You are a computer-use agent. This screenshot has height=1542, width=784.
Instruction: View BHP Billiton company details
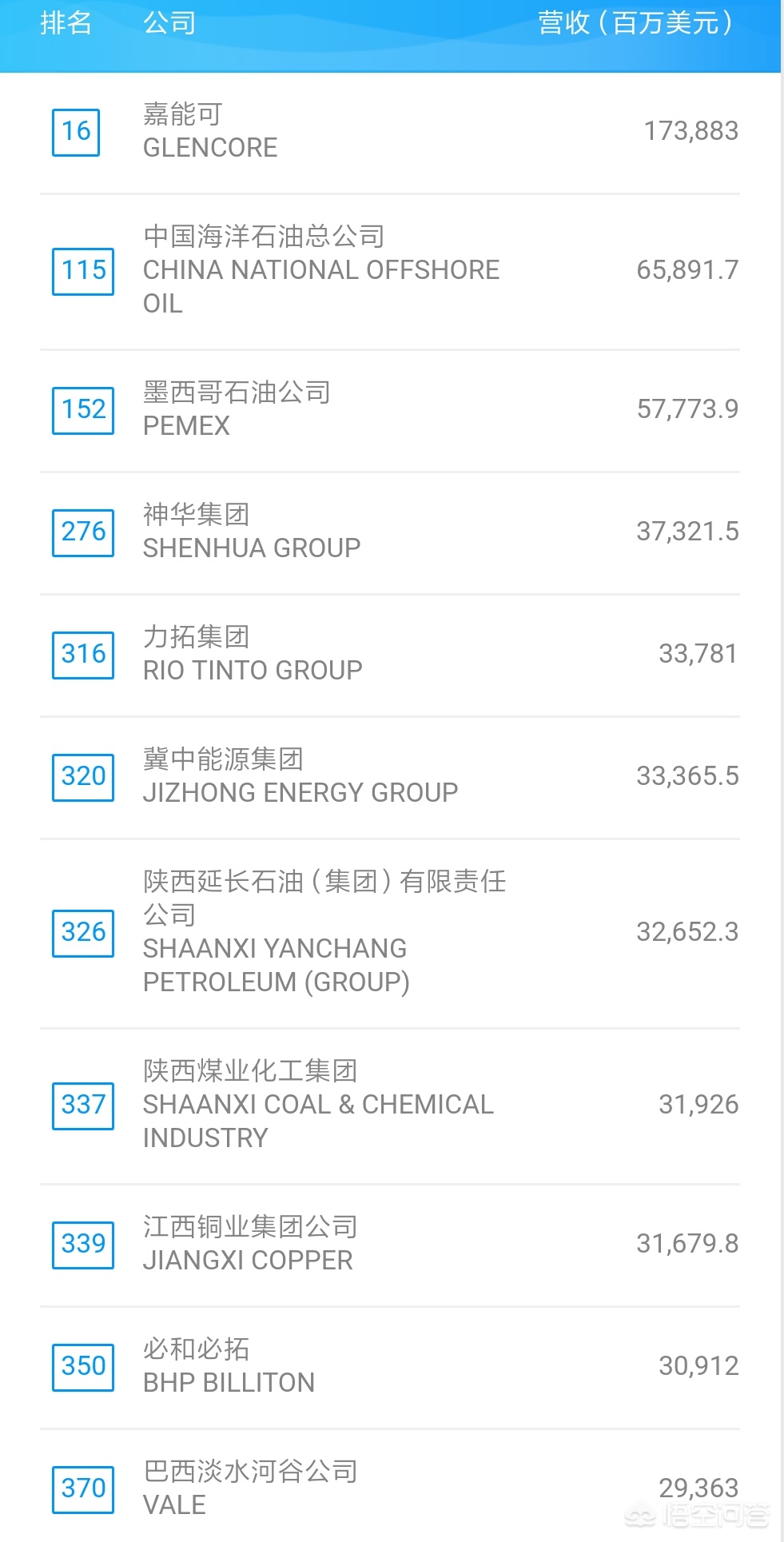[390, 1368]
